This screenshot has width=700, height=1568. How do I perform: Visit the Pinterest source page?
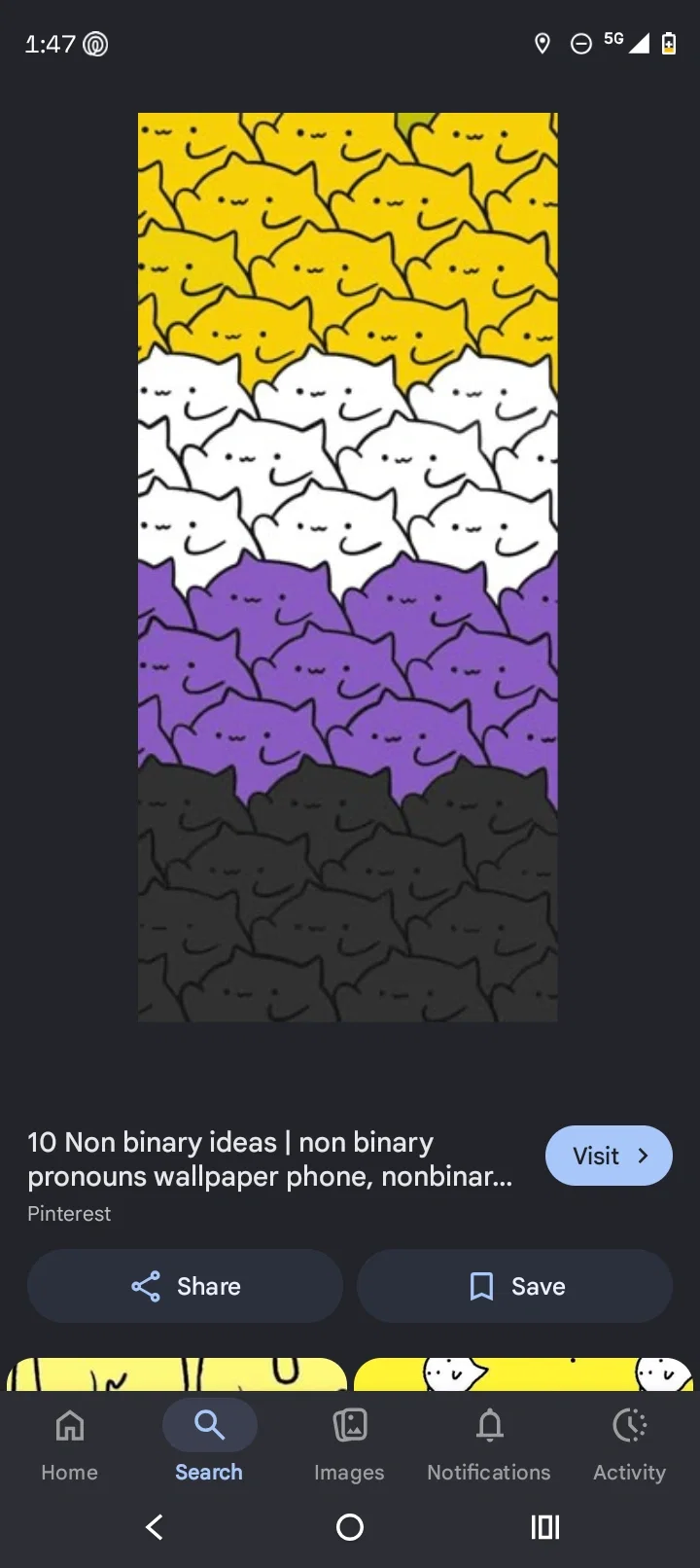(x=609, y=1156)
